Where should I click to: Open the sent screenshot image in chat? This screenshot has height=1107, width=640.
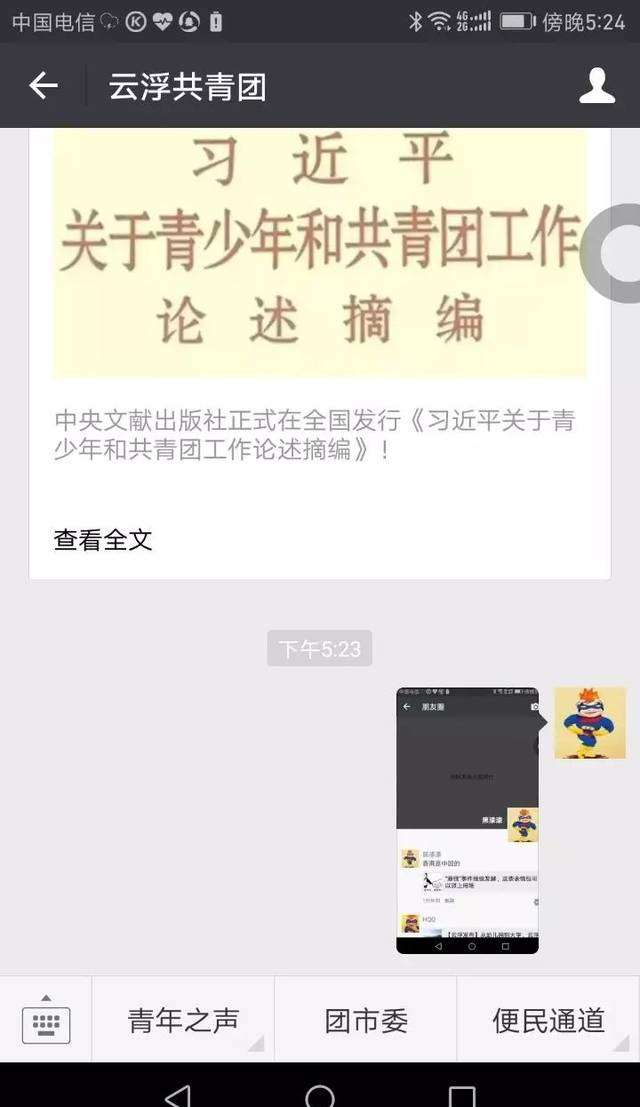pyautogui.click(x=467, y=820)
